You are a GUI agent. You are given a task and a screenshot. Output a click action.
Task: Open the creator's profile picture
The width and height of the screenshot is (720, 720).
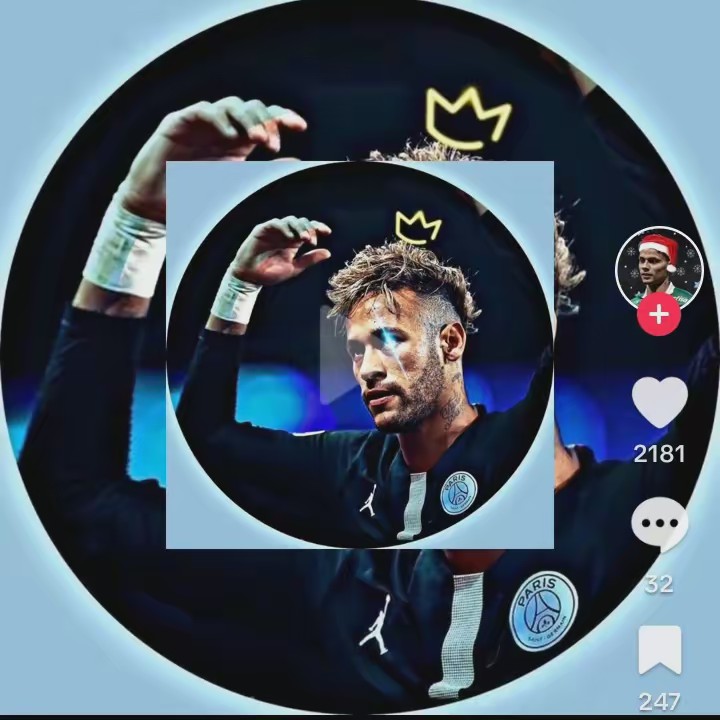tap(659, 265)
